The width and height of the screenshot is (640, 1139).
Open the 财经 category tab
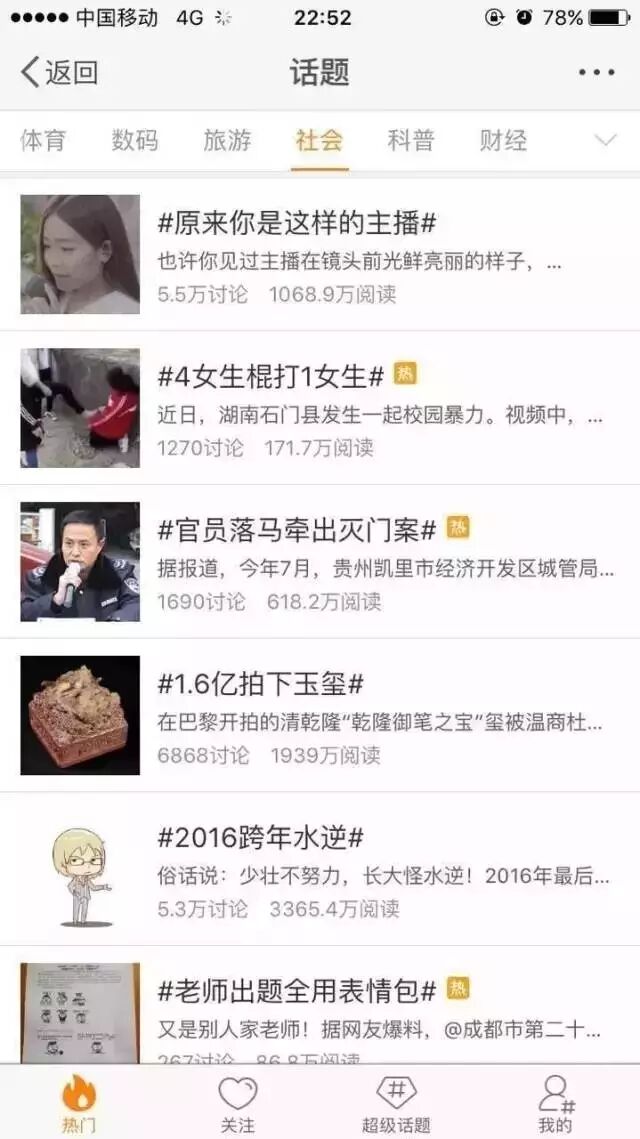tap(503, 141)
